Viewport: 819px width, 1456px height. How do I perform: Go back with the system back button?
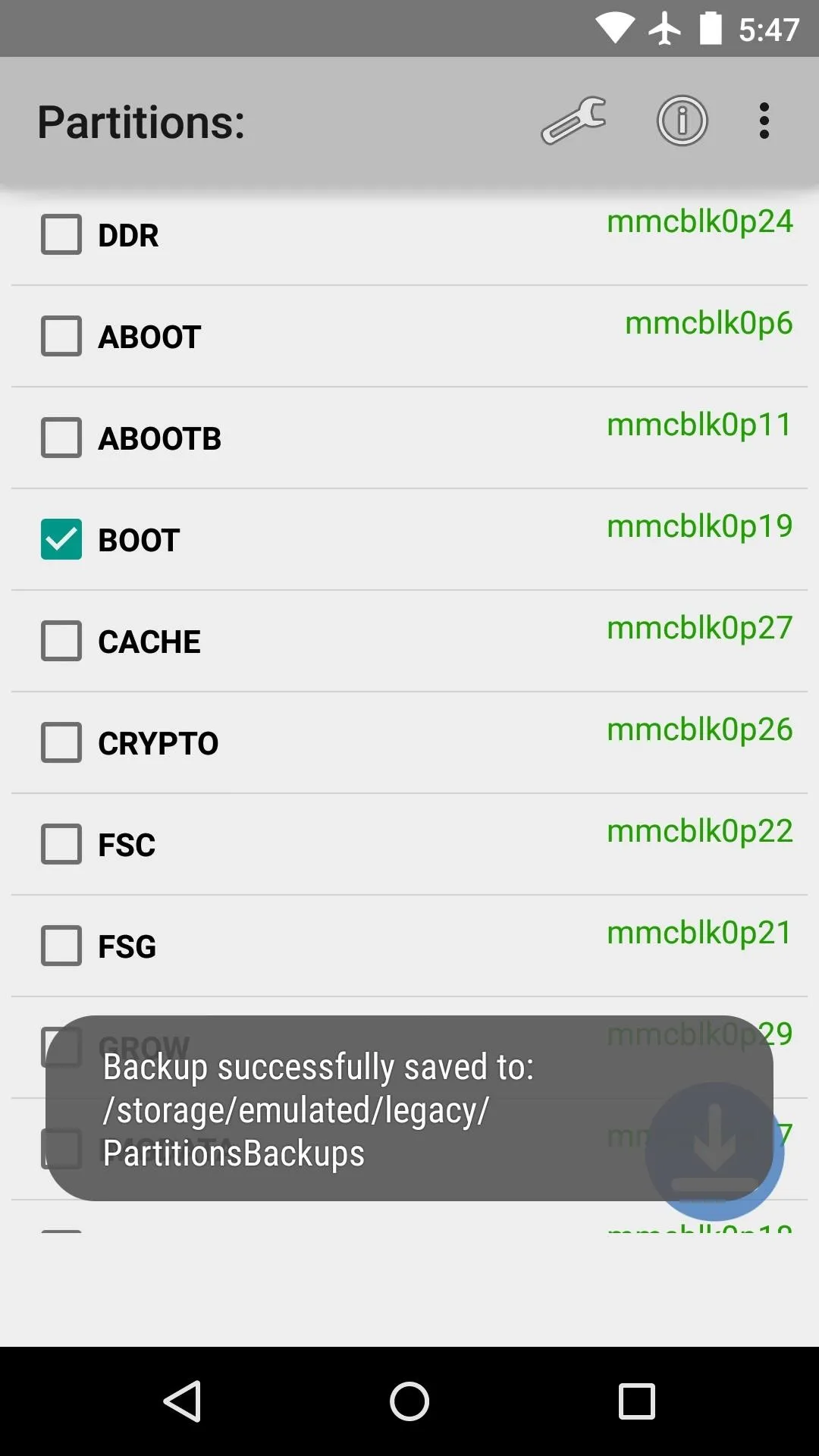[182, 1401]
